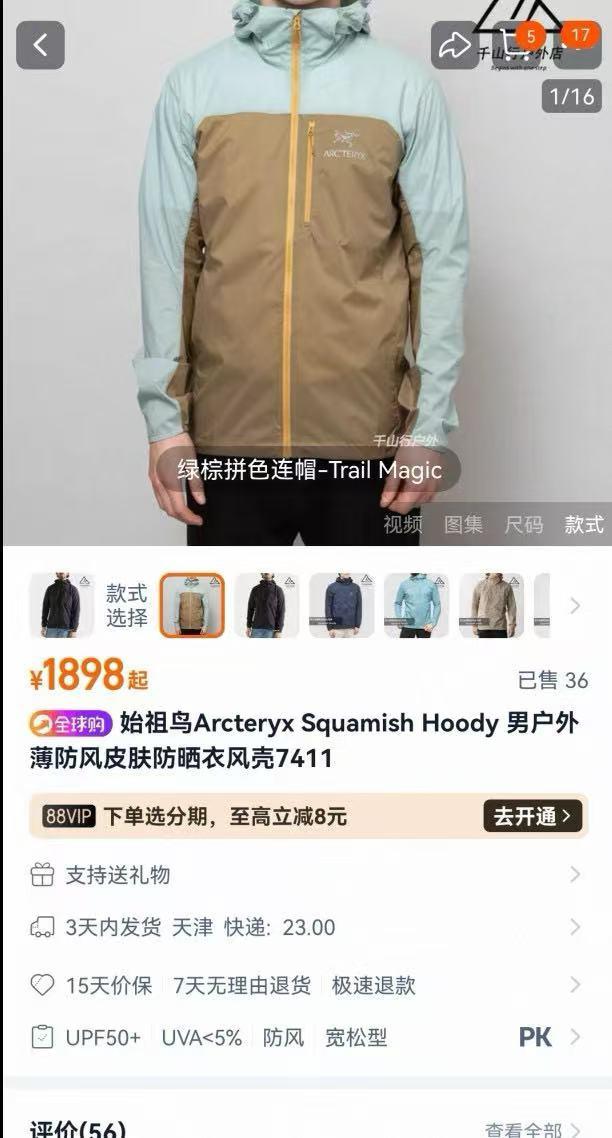Switch to the 视频 media tab
This screenshot has height=1138, width=612.
(x=403, y=524)
